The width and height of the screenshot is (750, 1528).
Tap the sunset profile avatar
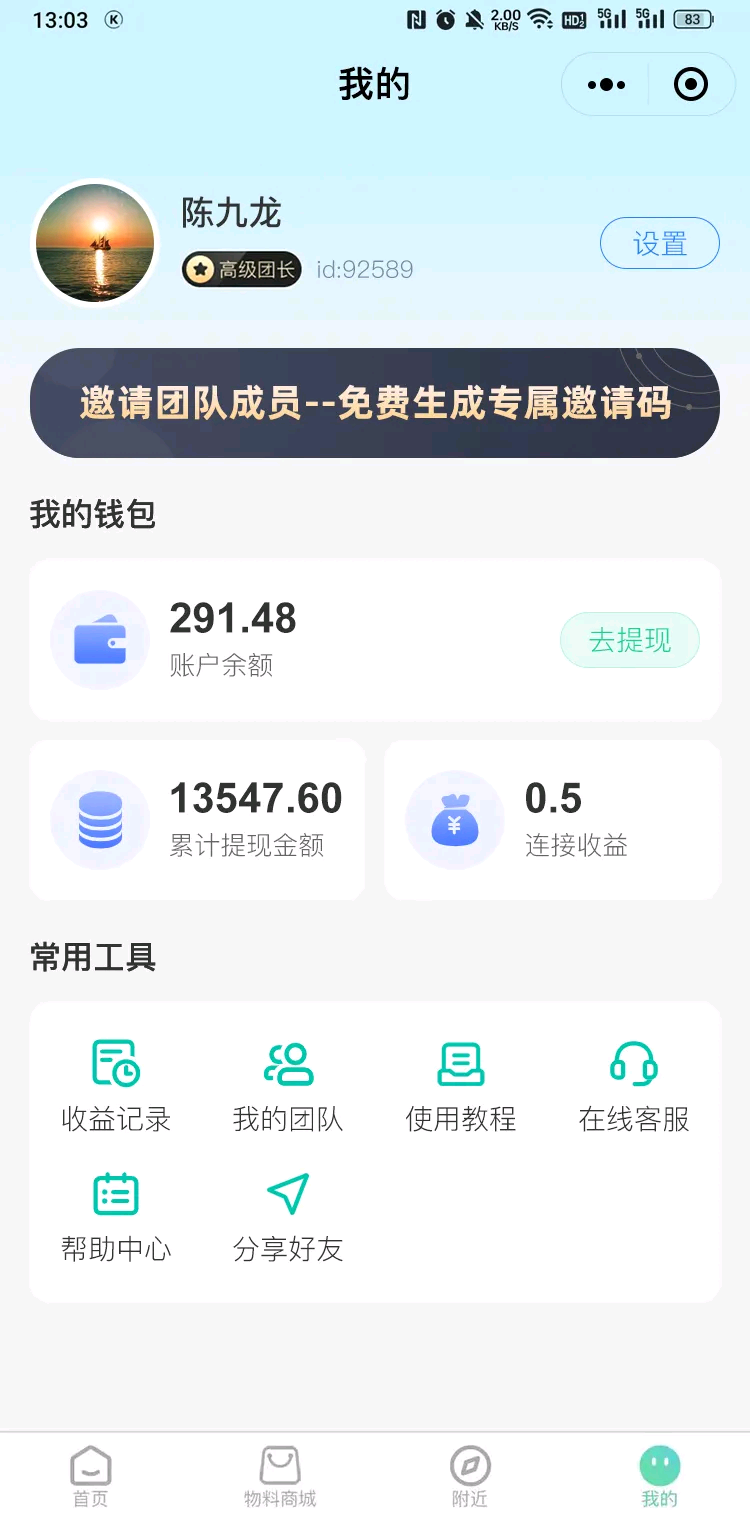96,243
